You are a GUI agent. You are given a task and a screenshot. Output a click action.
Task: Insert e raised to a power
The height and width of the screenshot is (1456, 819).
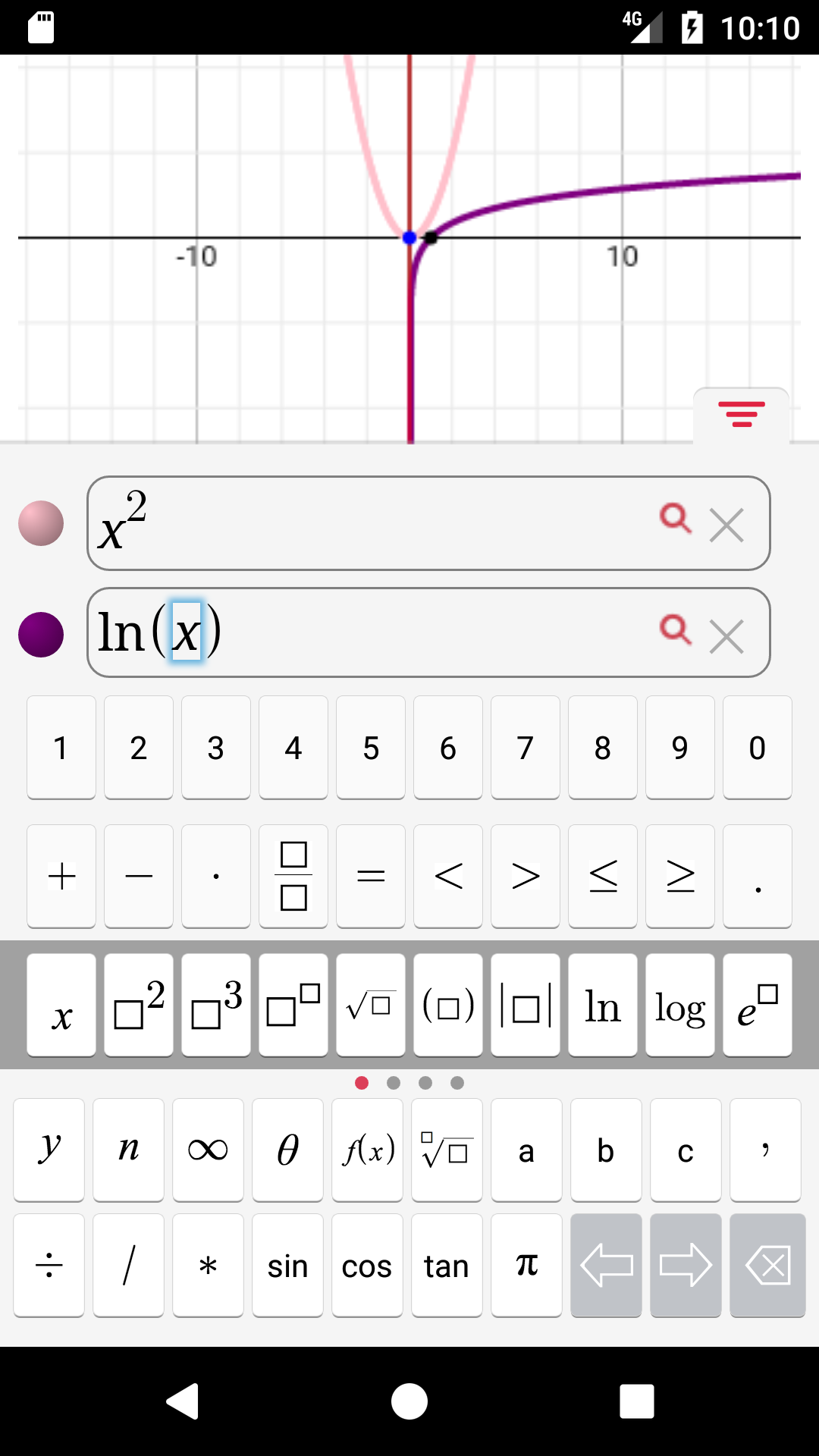(758, 1006)
